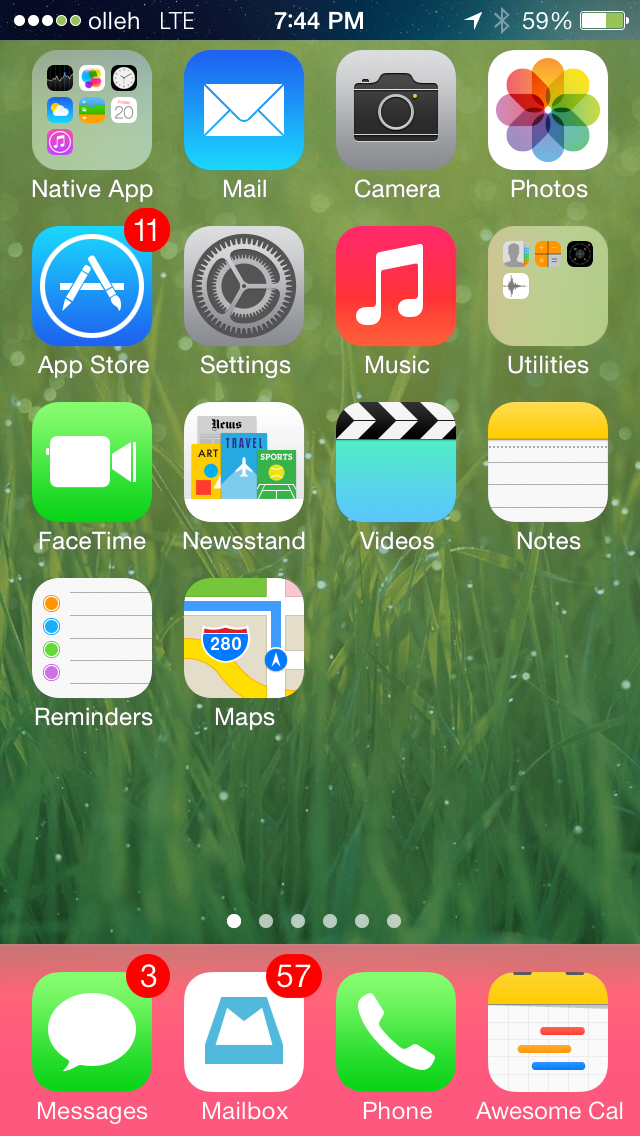The width and height of the screenshot is (640, 1136).
Task: Launch the Music app
Action: (396, 286)
